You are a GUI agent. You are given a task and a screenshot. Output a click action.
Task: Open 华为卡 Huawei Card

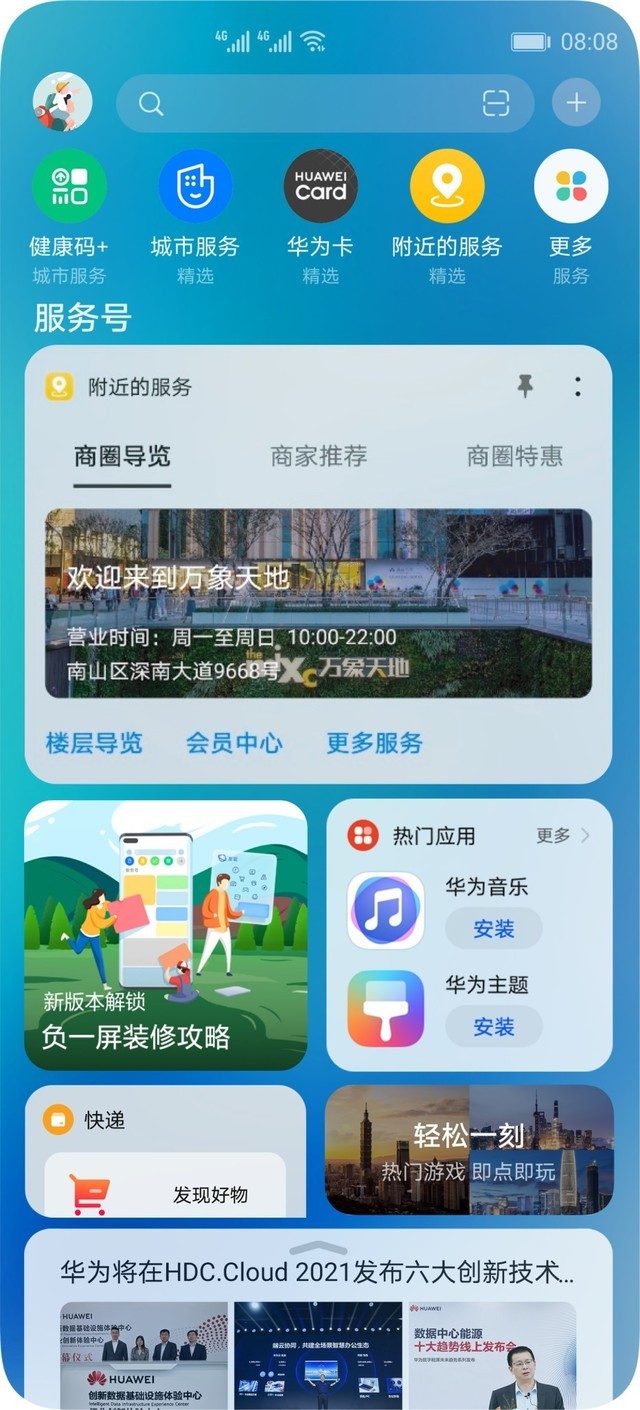(320, 186)
